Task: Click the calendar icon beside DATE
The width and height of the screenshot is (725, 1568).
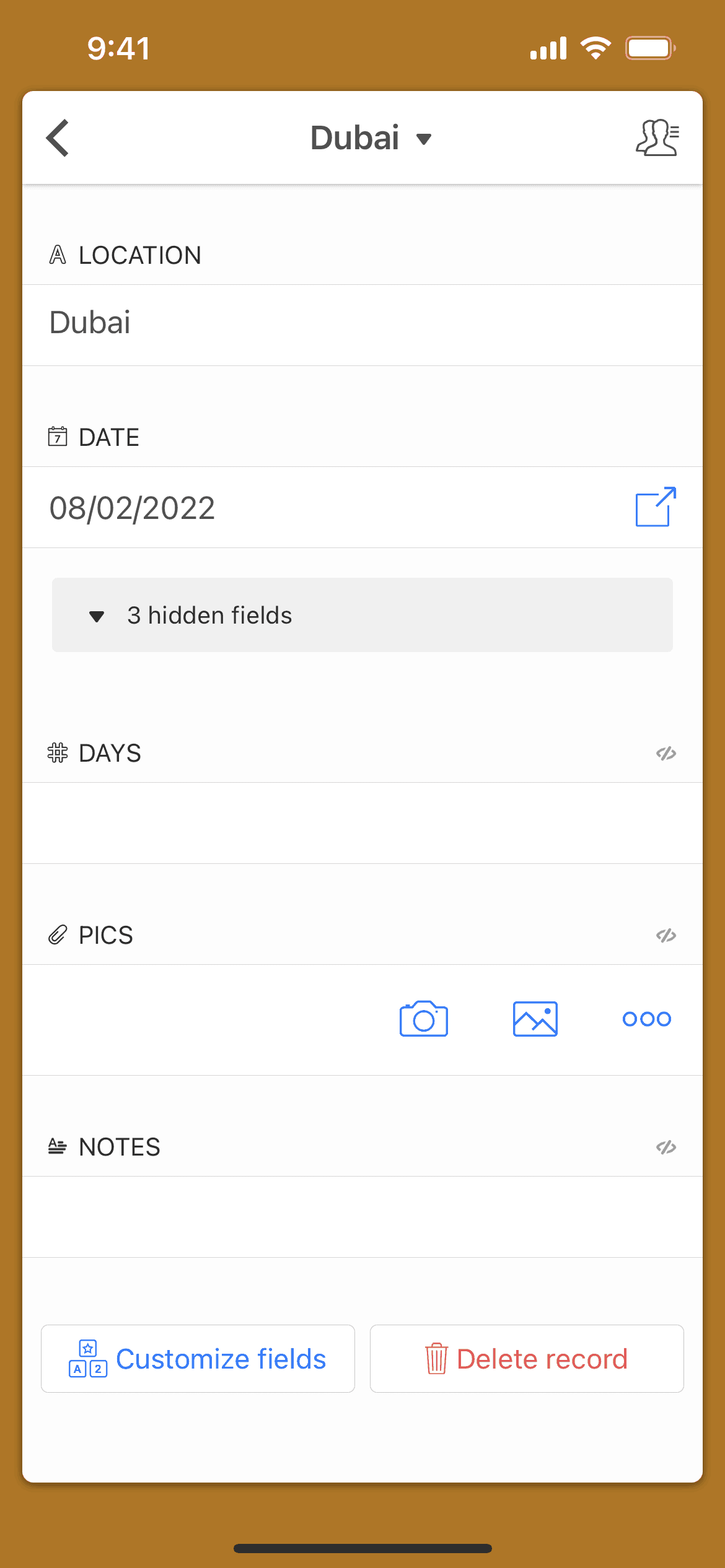Action: click(x=58, y=437)
